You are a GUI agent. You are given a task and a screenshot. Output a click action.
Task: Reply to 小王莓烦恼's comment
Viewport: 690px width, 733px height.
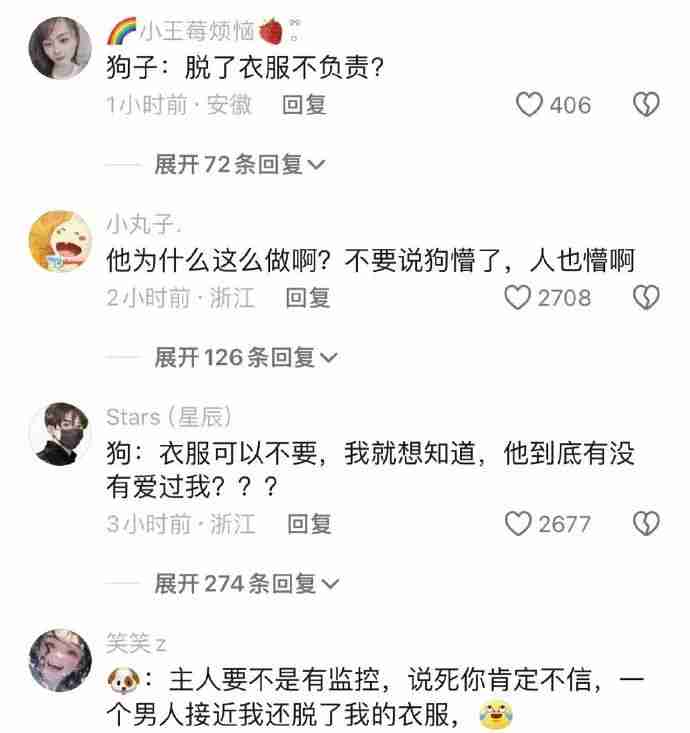pyautogui.click(x=304, y=105)
